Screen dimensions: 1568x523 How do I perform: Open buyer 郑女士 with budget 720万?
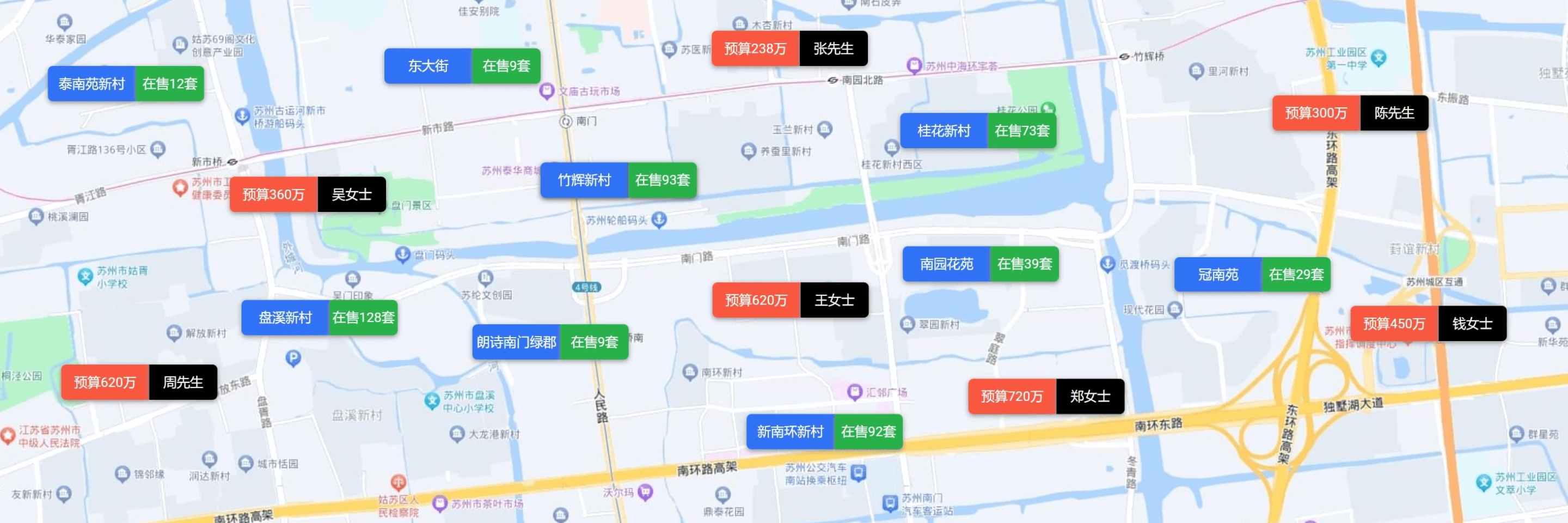(1045, 396)
